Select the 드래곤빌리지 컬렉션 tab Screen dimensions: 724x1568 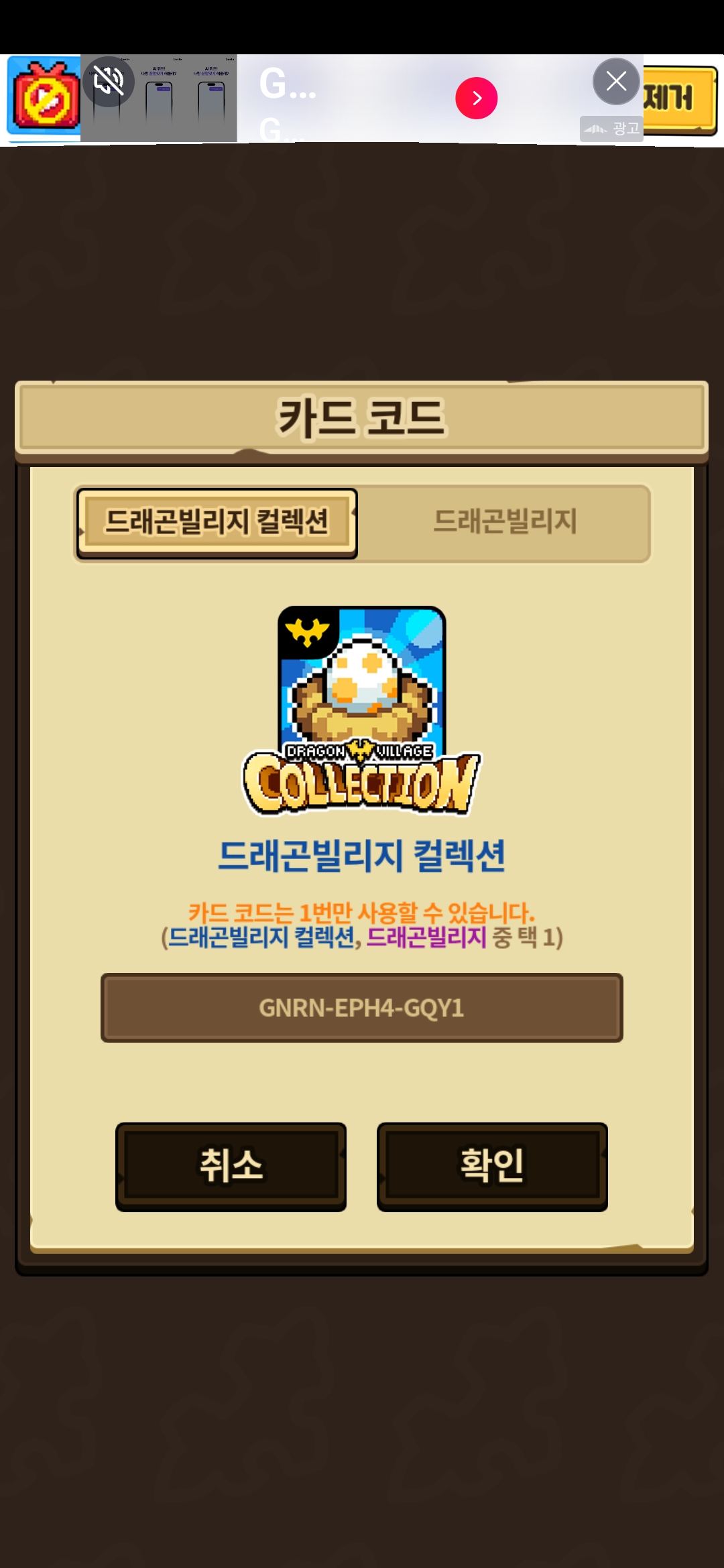pos(217,522)
